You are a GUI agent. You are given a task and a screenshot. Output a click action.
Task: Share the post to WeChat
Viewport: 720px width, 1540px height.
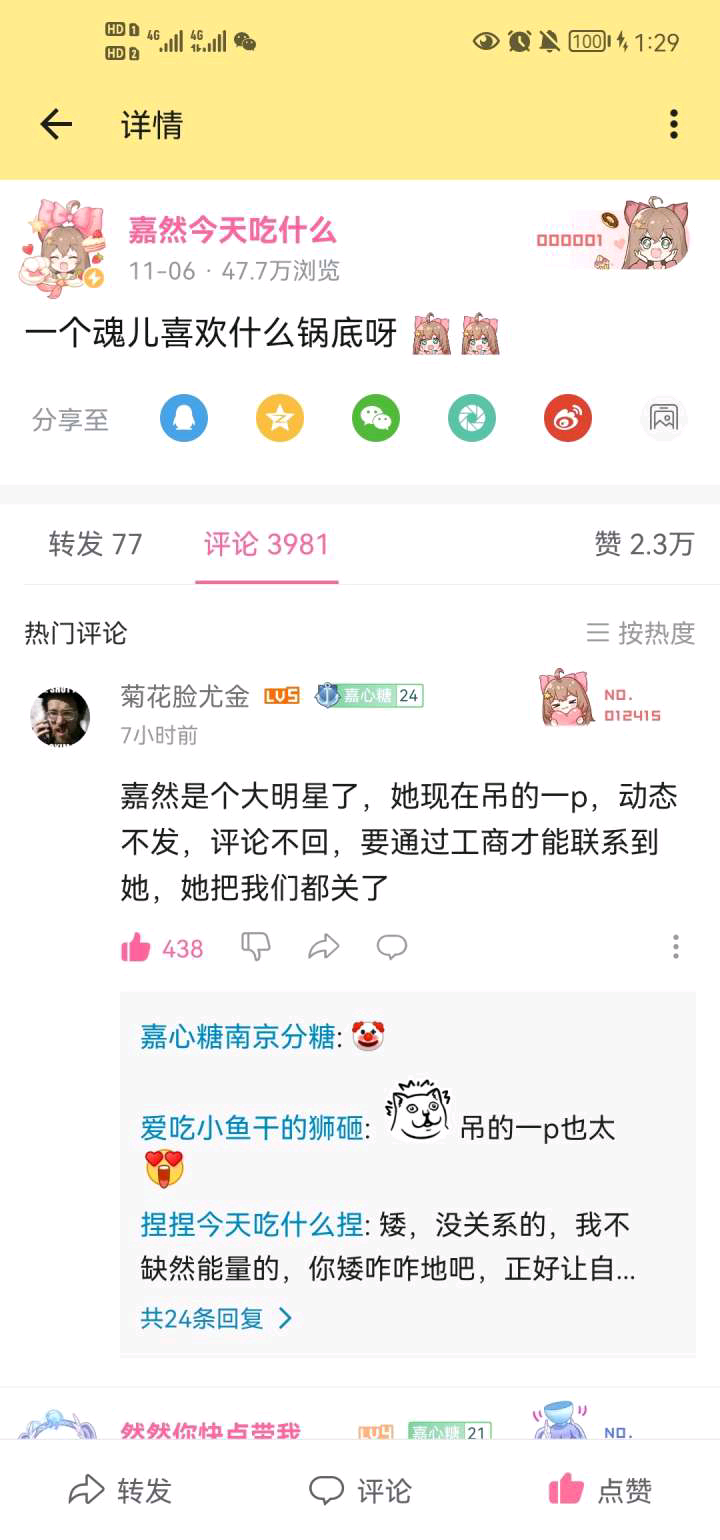[376, 418]
